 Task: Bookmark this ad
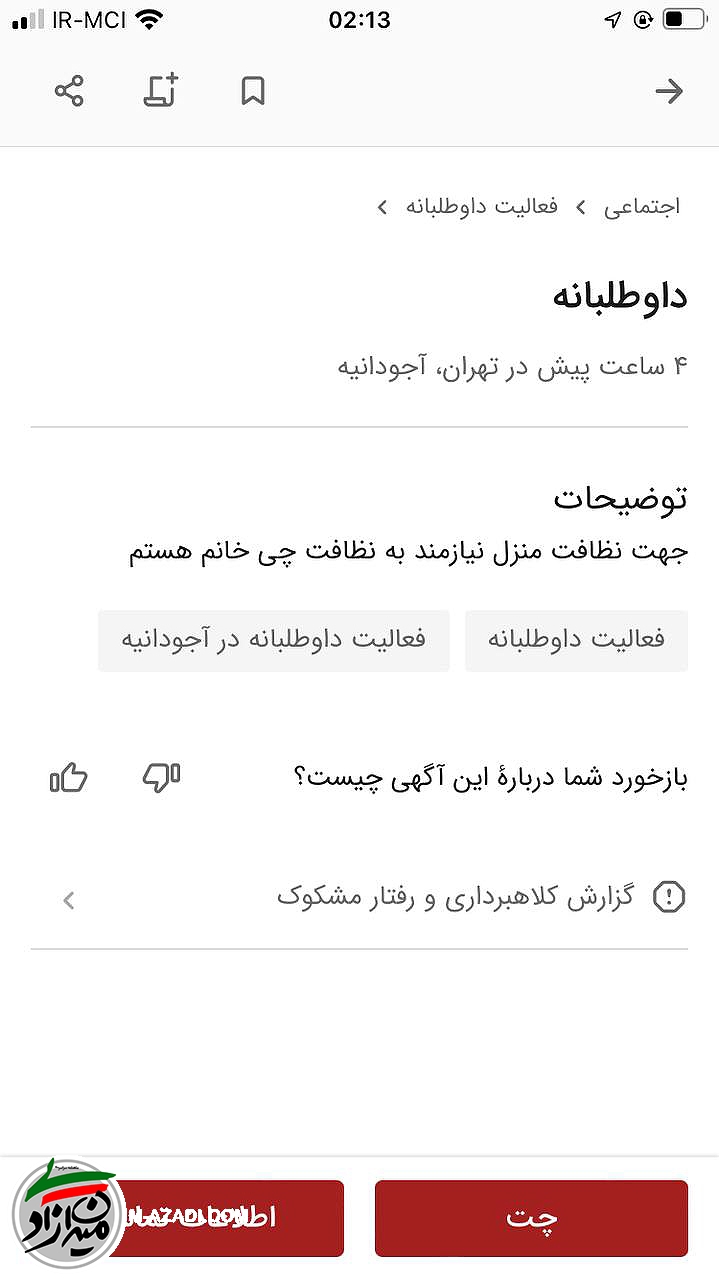coord(253,92)
